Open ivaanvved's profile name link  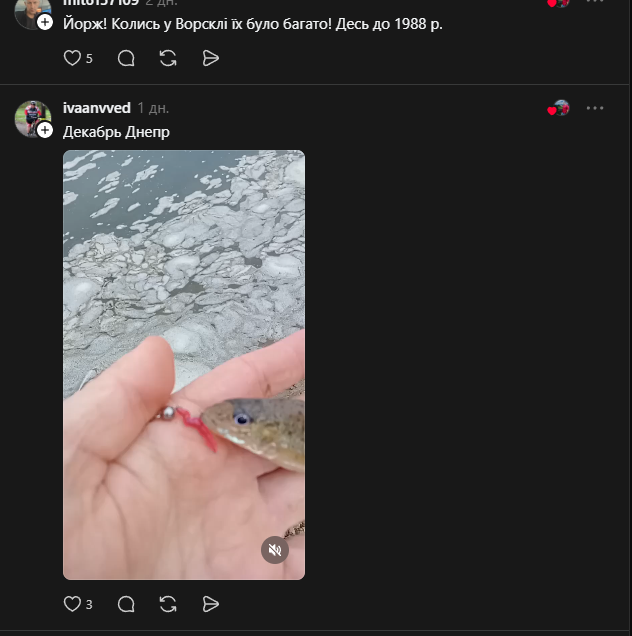click(x=96, y=108)
